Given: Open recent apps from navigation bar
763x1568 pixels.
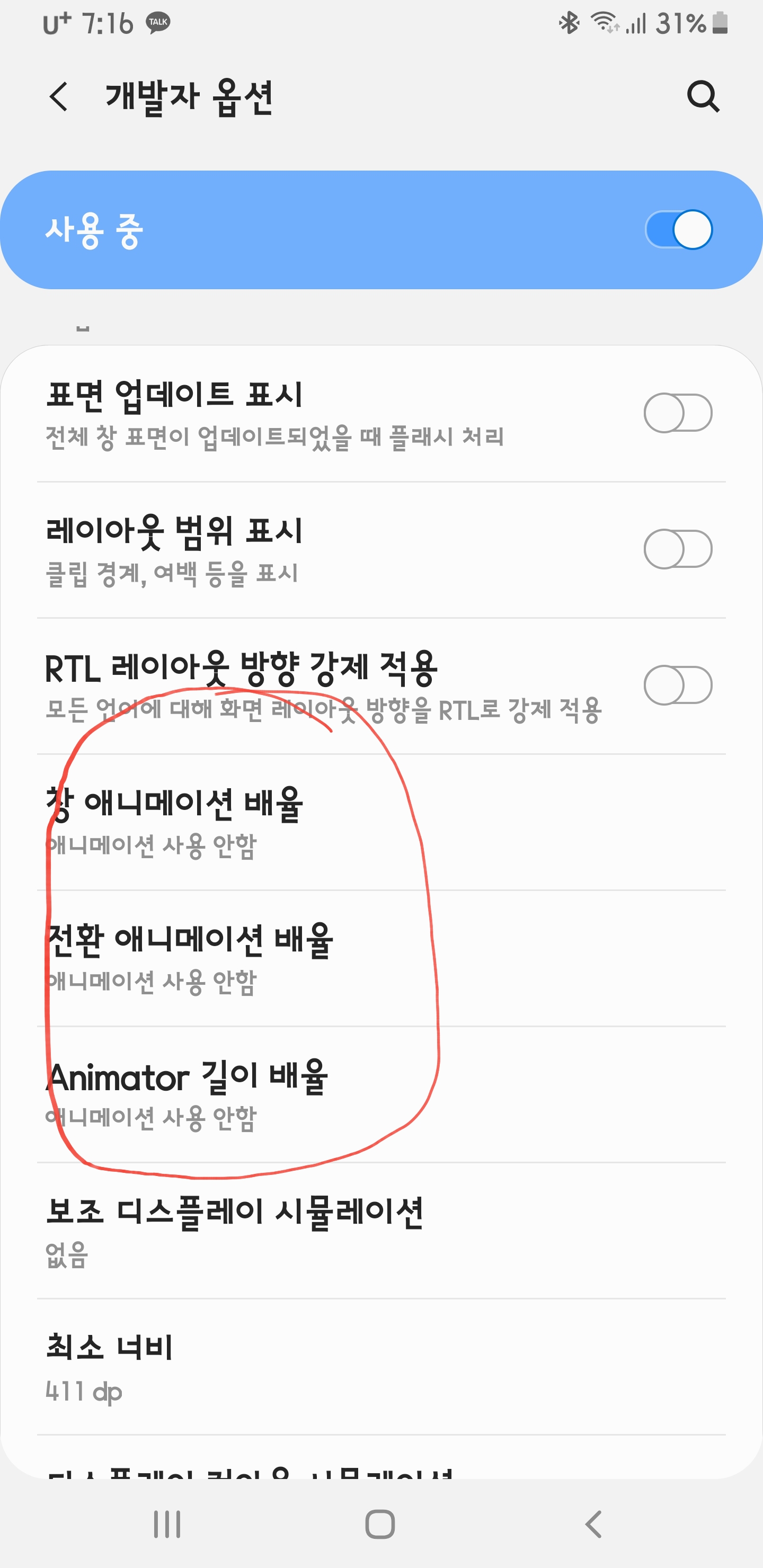Looking at the screenshot, I should [x=167, y=1524].
